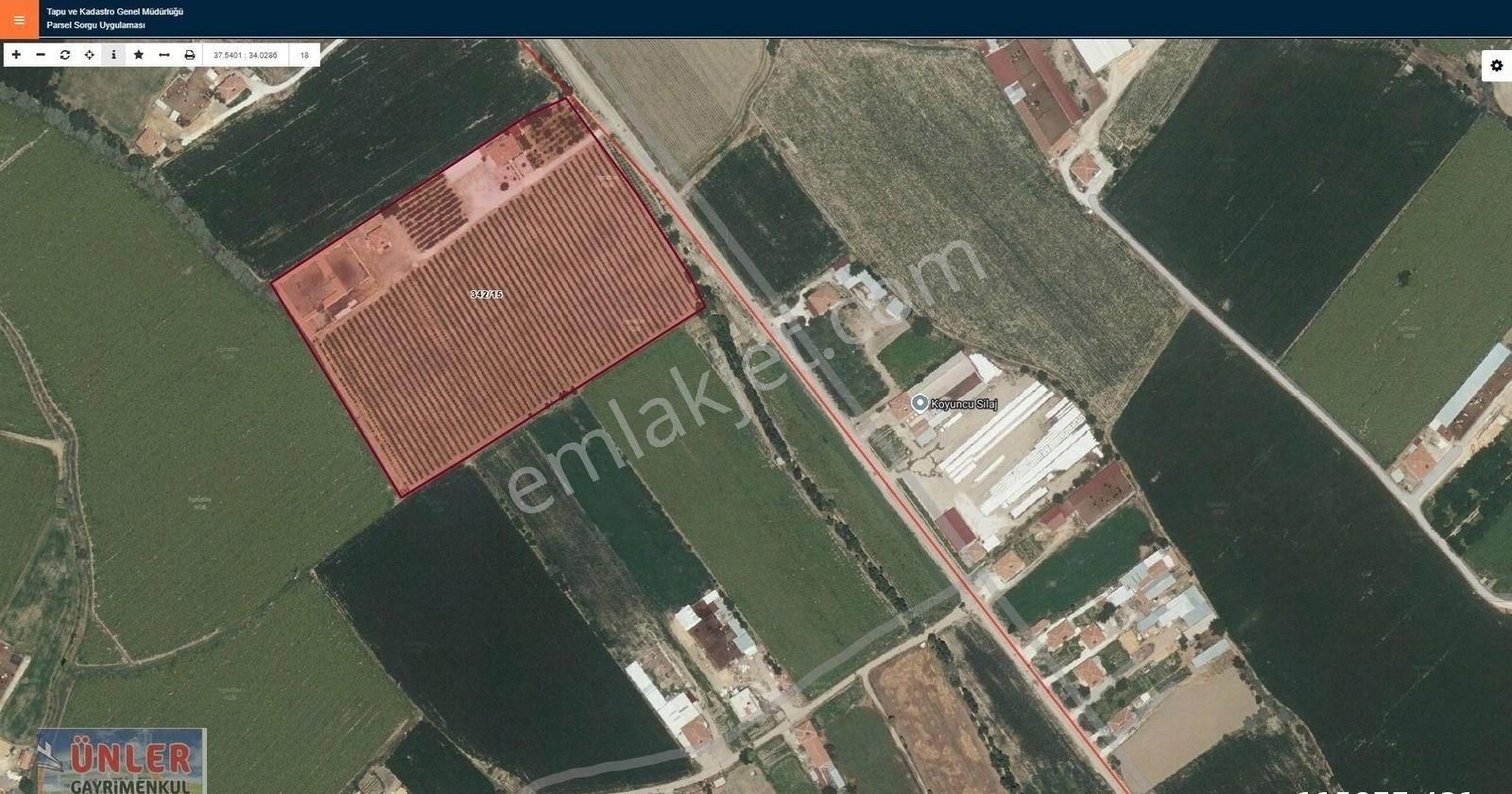Image resolution: width=1512 pixels, height=794 pixels.
Task: Open the orange hamburger menu
Action: pyautogui.click(x=19, y=19)
